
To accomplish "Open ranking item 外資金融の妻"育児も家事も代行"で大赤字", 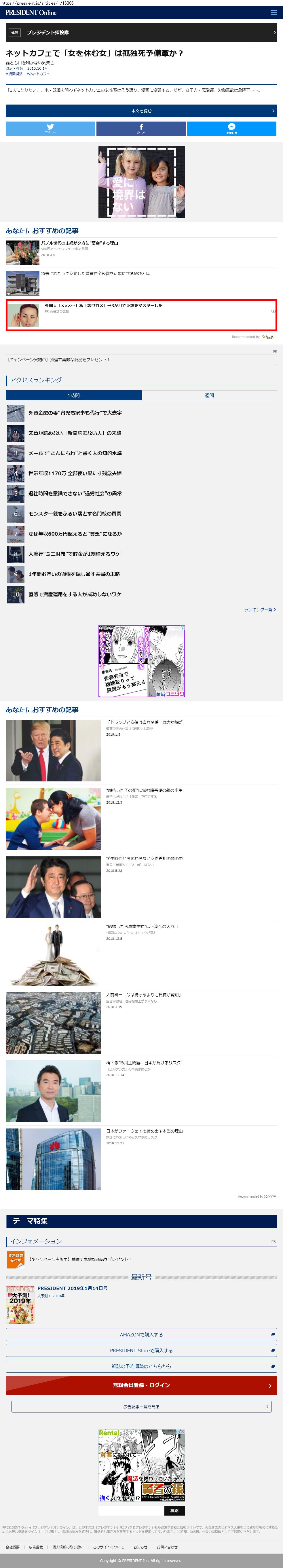I will tap(75, 413).
